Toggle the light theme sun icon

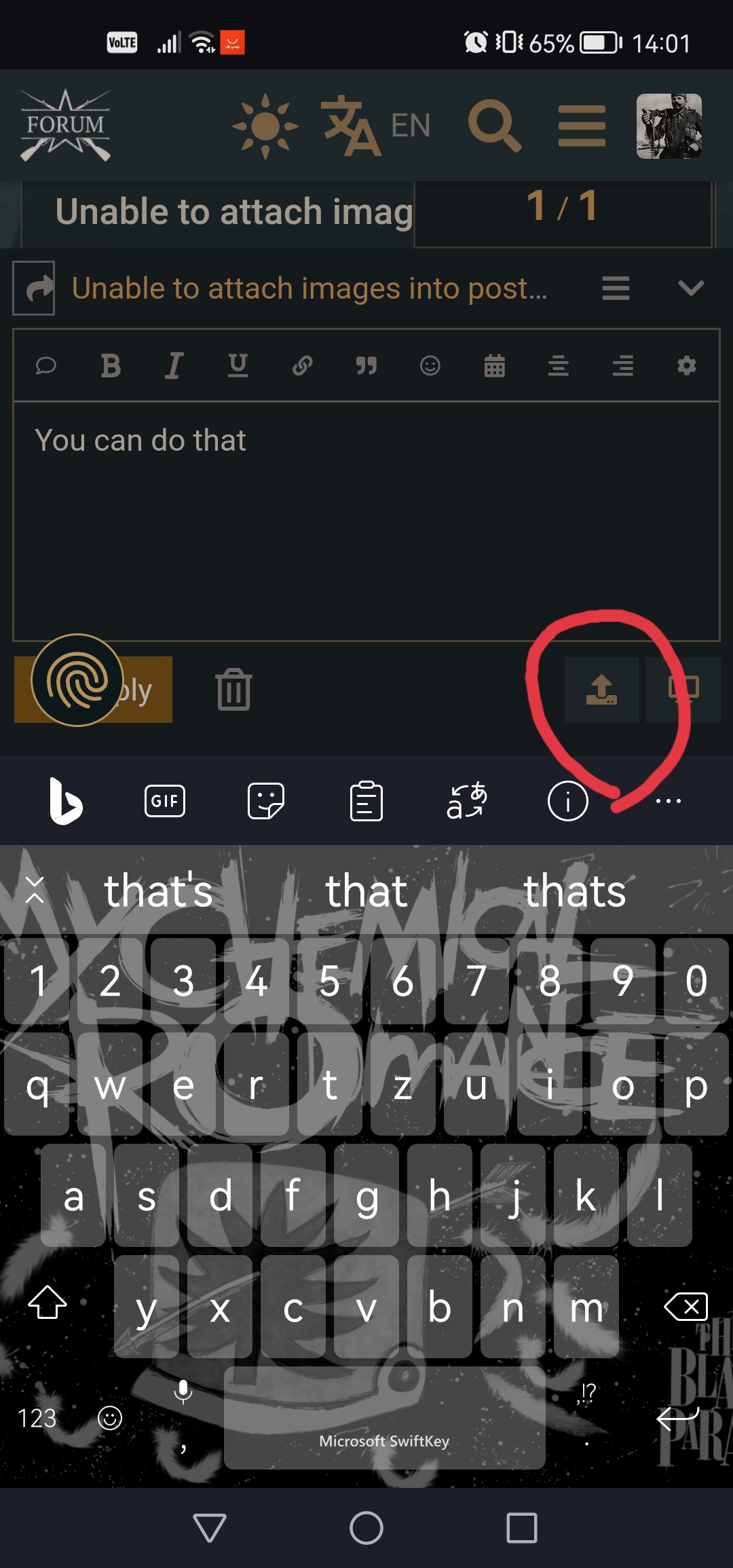(265, 126)
